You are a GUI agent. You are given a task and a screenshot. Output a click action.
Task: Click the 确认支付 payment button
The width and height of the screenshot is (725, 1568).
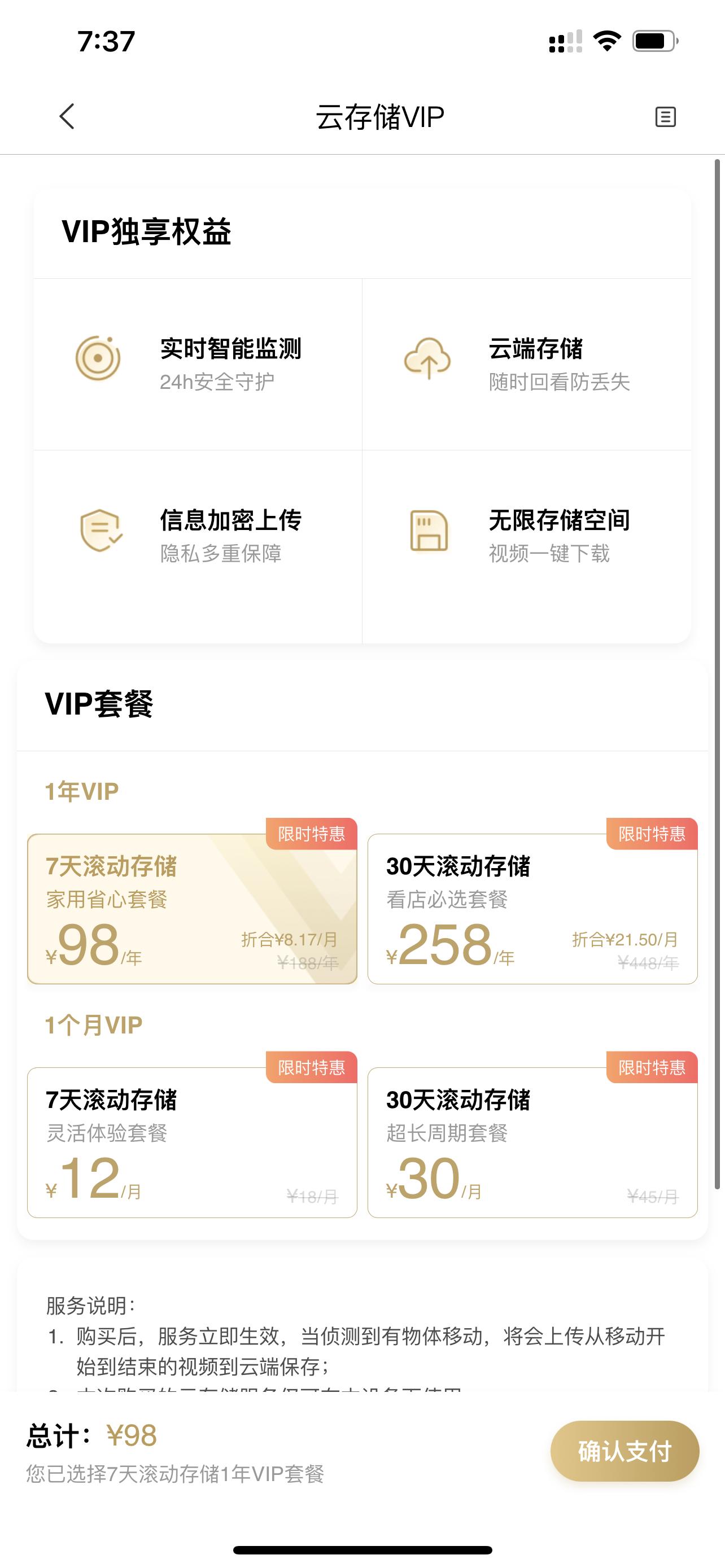tap(623, 1451)
